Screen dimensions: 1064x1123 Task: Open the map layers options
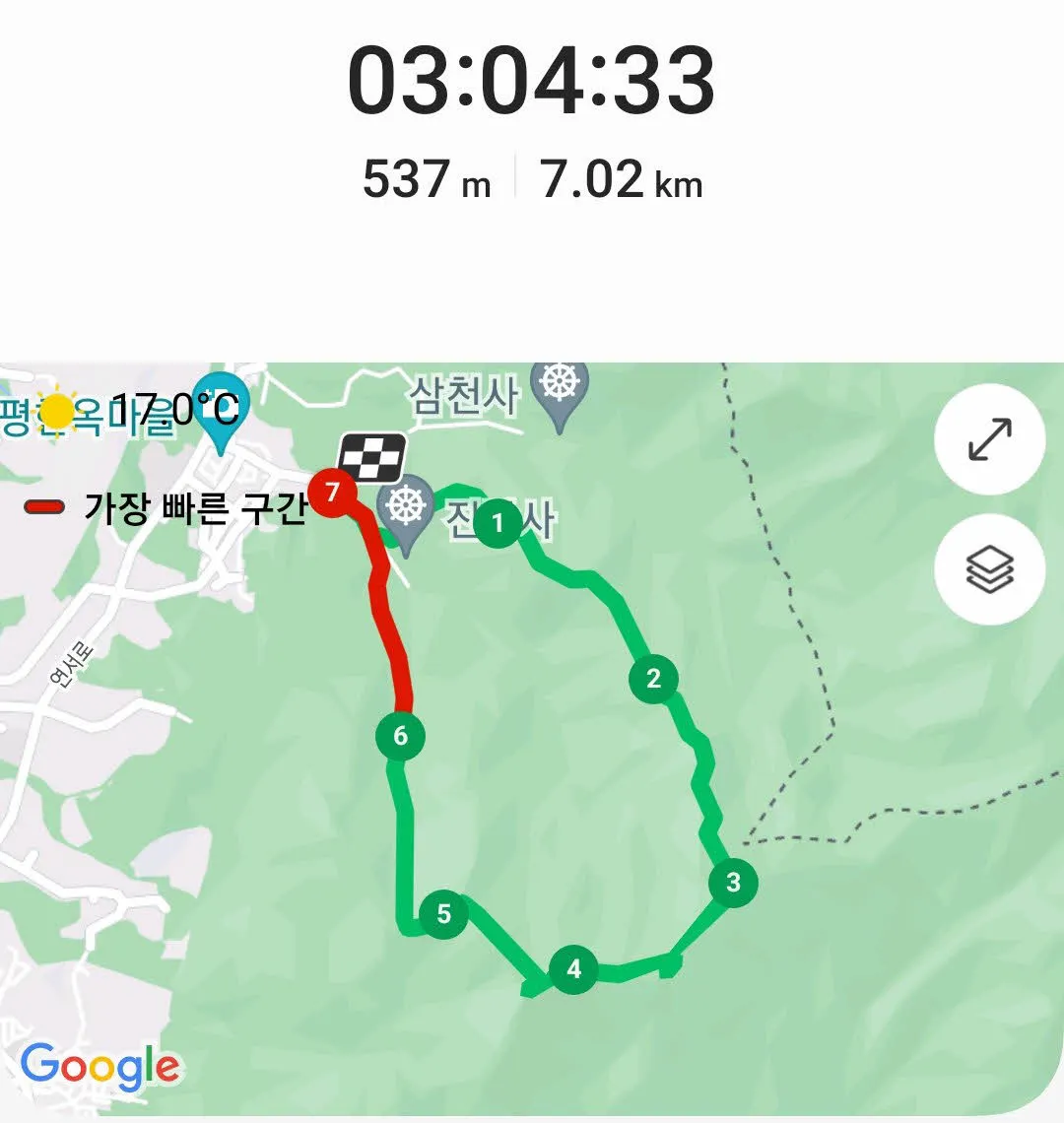[989, 569]
